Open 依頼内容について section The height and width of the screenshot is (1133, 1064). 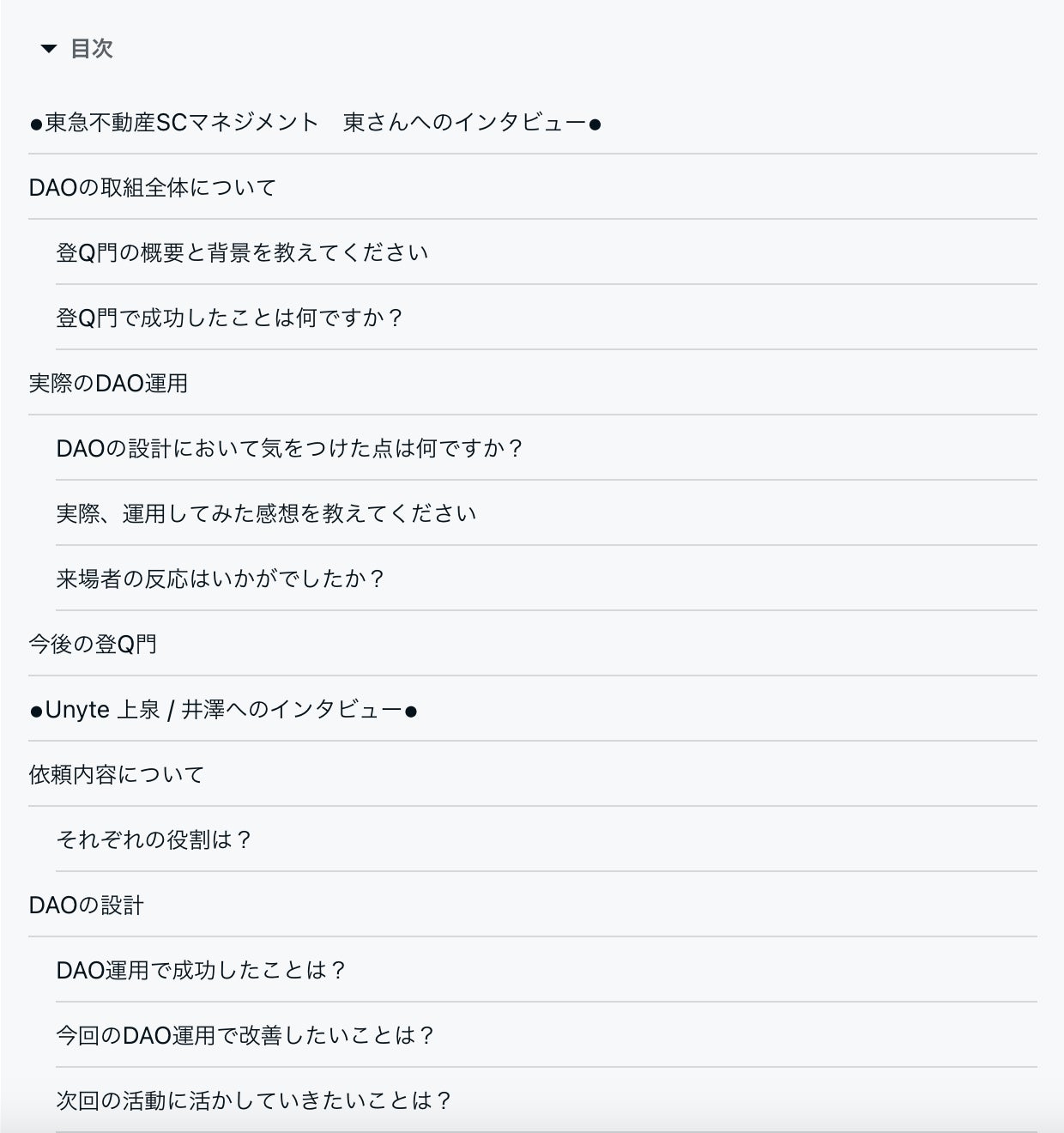(x=117, y=775)
